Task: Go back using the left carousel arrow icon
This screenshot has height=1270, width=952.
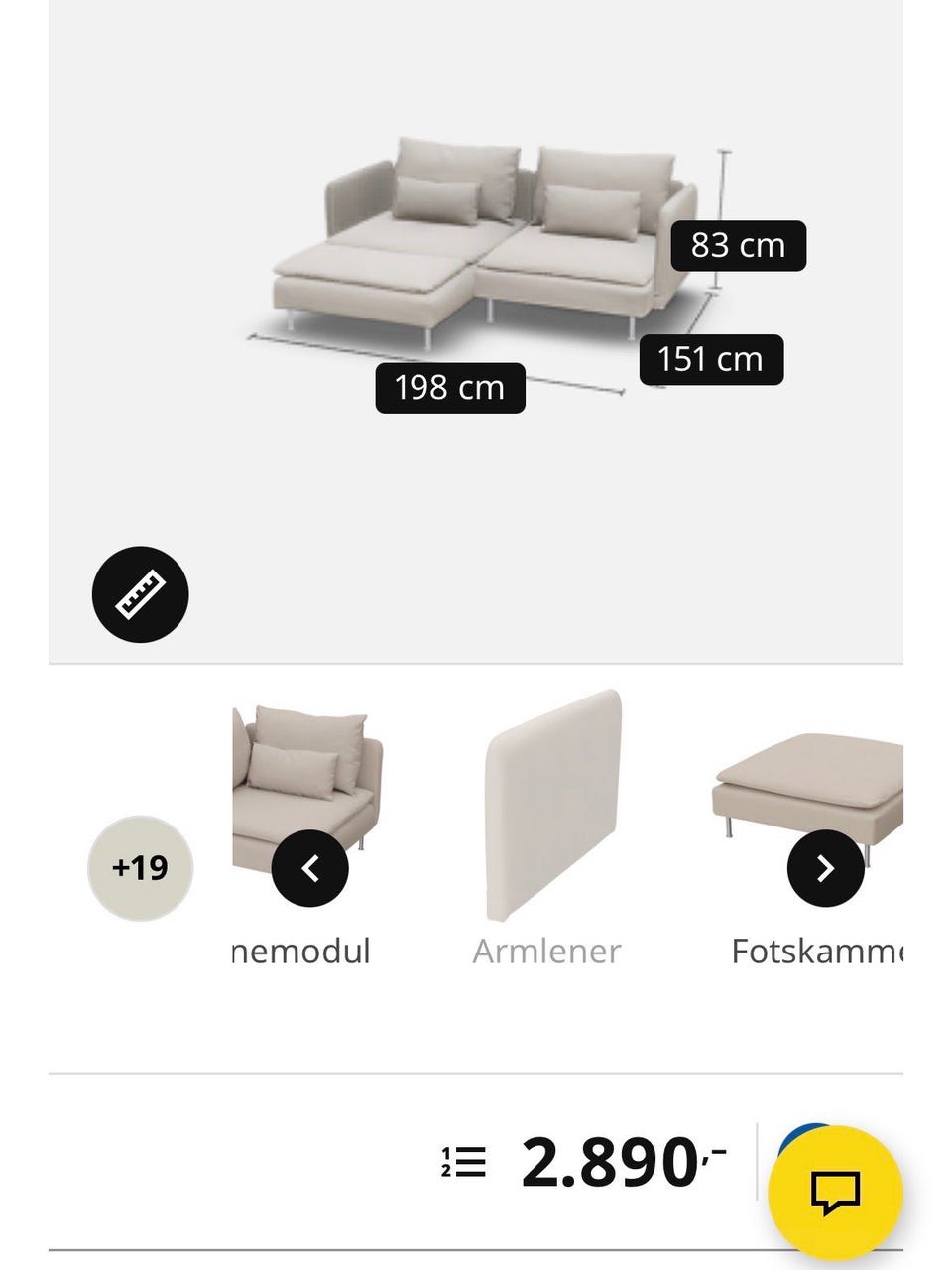Action: [311, 867]
